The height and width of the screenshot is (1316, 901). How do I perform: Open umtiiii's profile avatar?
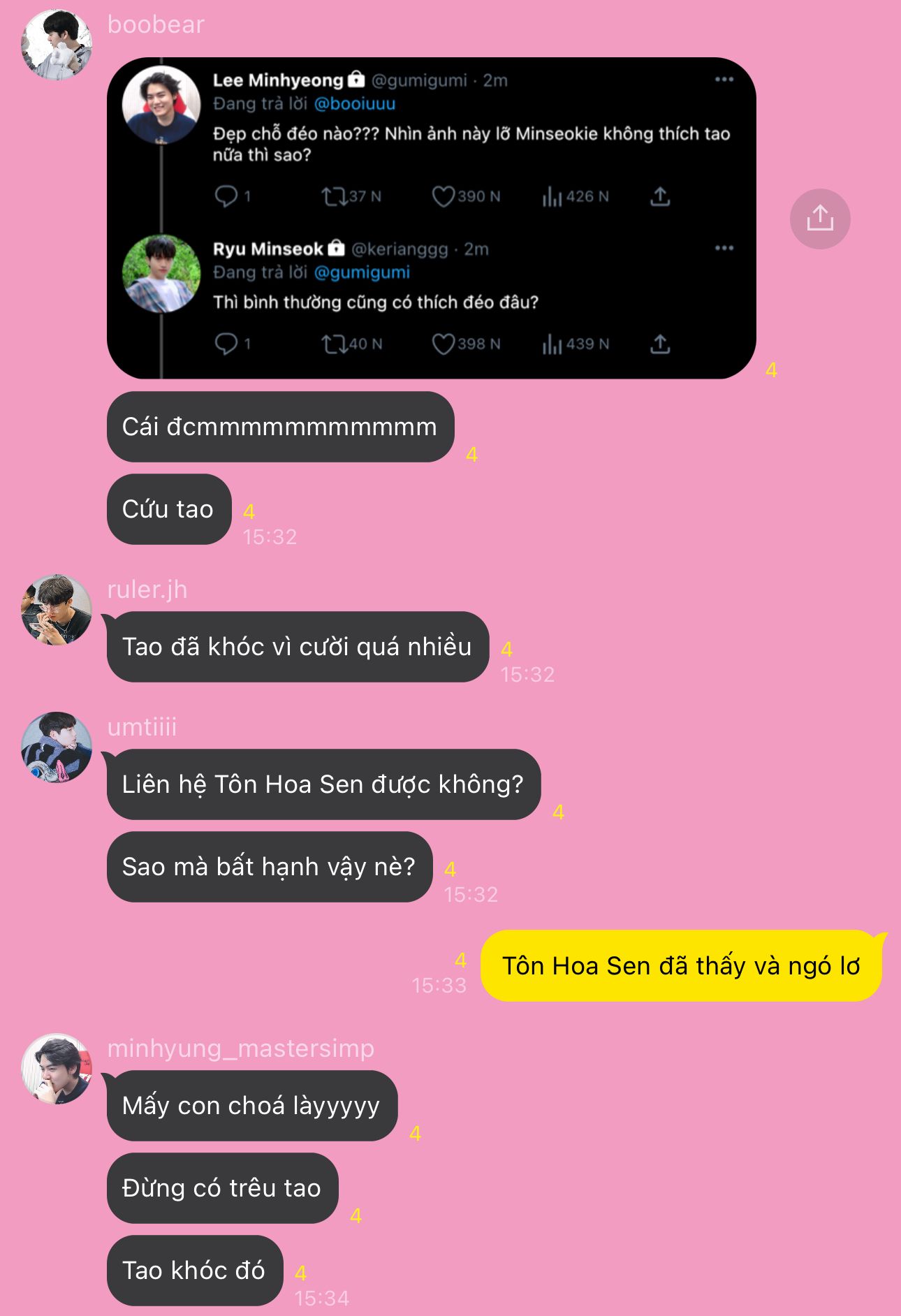pyautogui.click(x=57, y=747)
